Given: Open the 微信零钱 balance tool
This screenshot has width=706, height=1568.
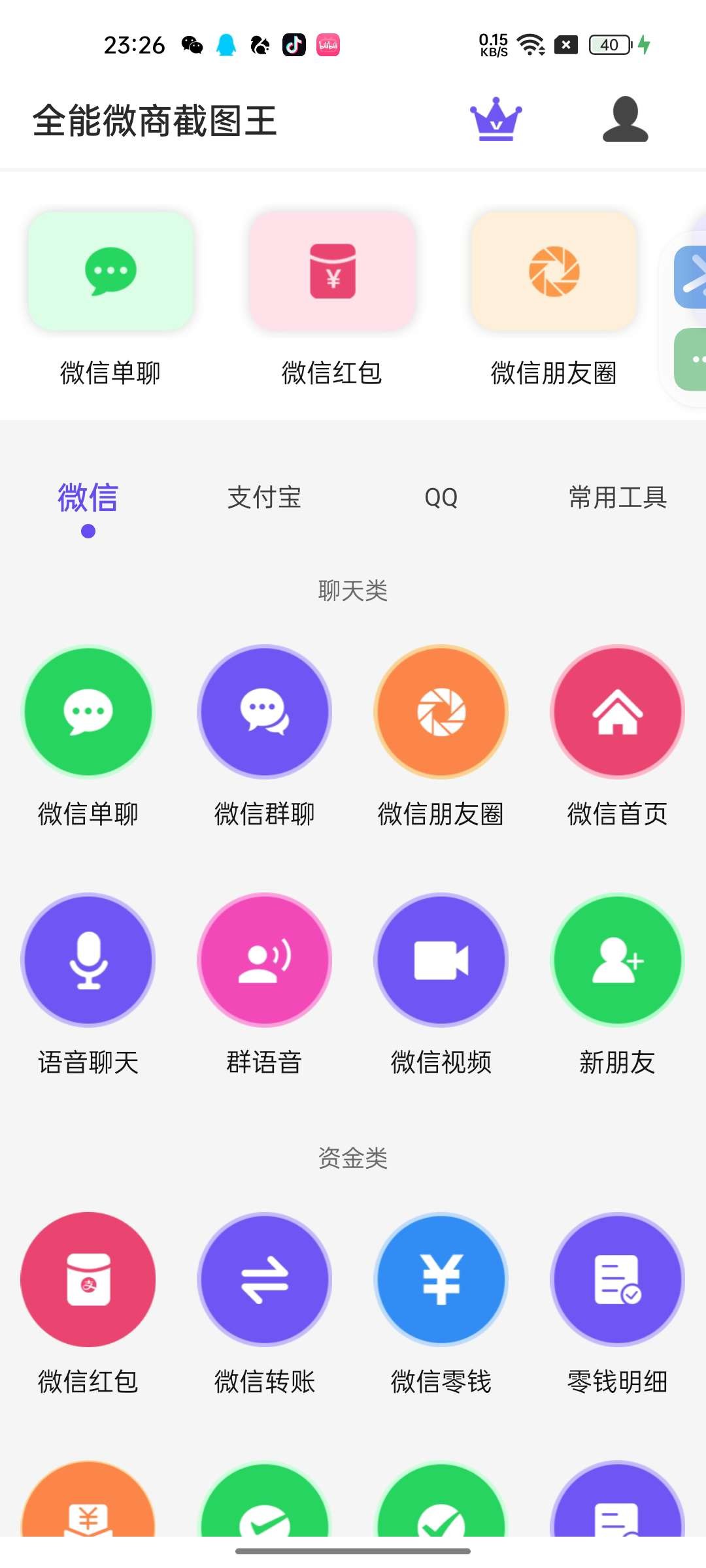Looking at the screenshot, I should pos(441,1279).
